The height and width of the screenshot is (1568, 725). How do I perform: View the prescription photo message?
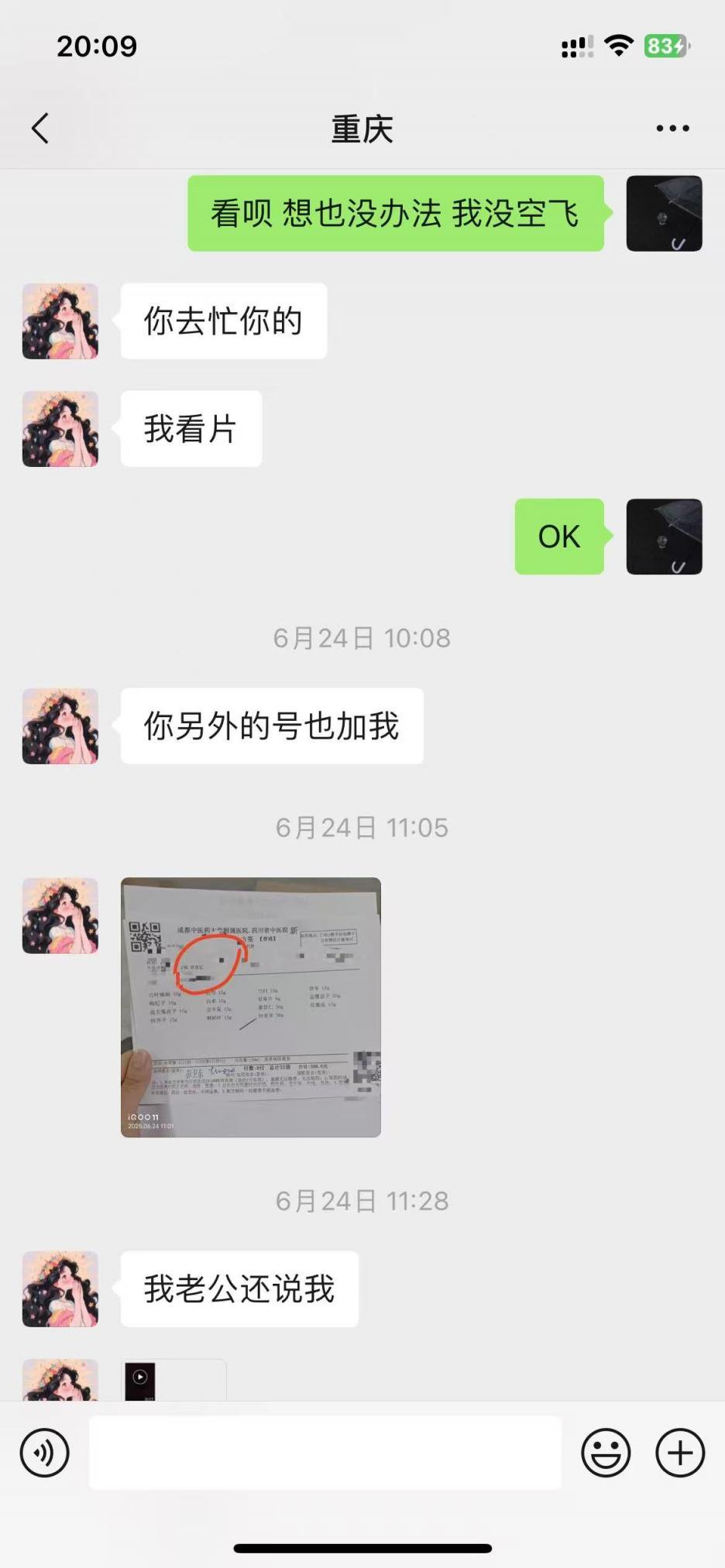coord(251,1007)
